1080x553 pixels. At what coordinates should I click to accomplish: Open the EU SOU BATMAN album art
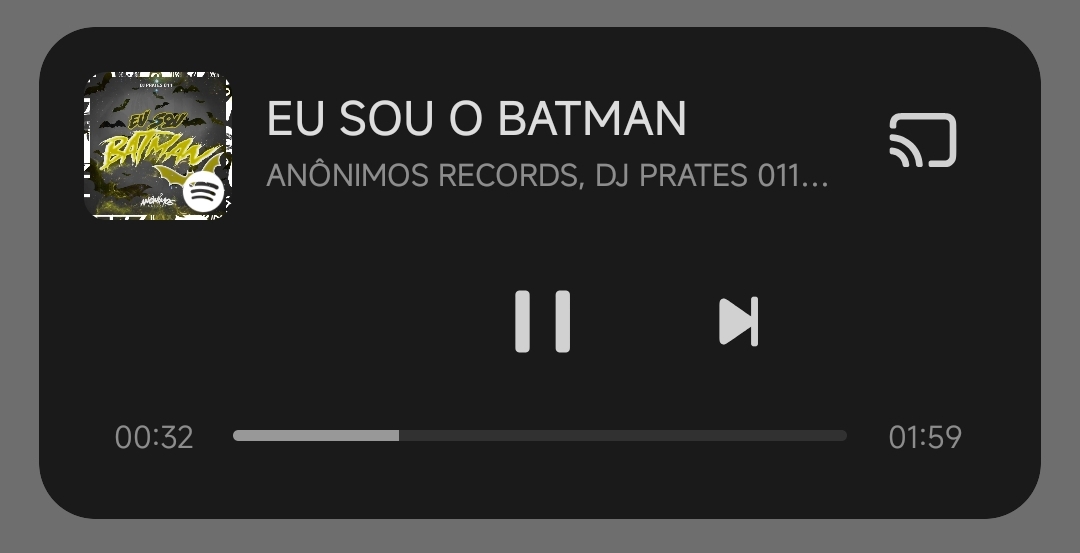pos(158,146)
